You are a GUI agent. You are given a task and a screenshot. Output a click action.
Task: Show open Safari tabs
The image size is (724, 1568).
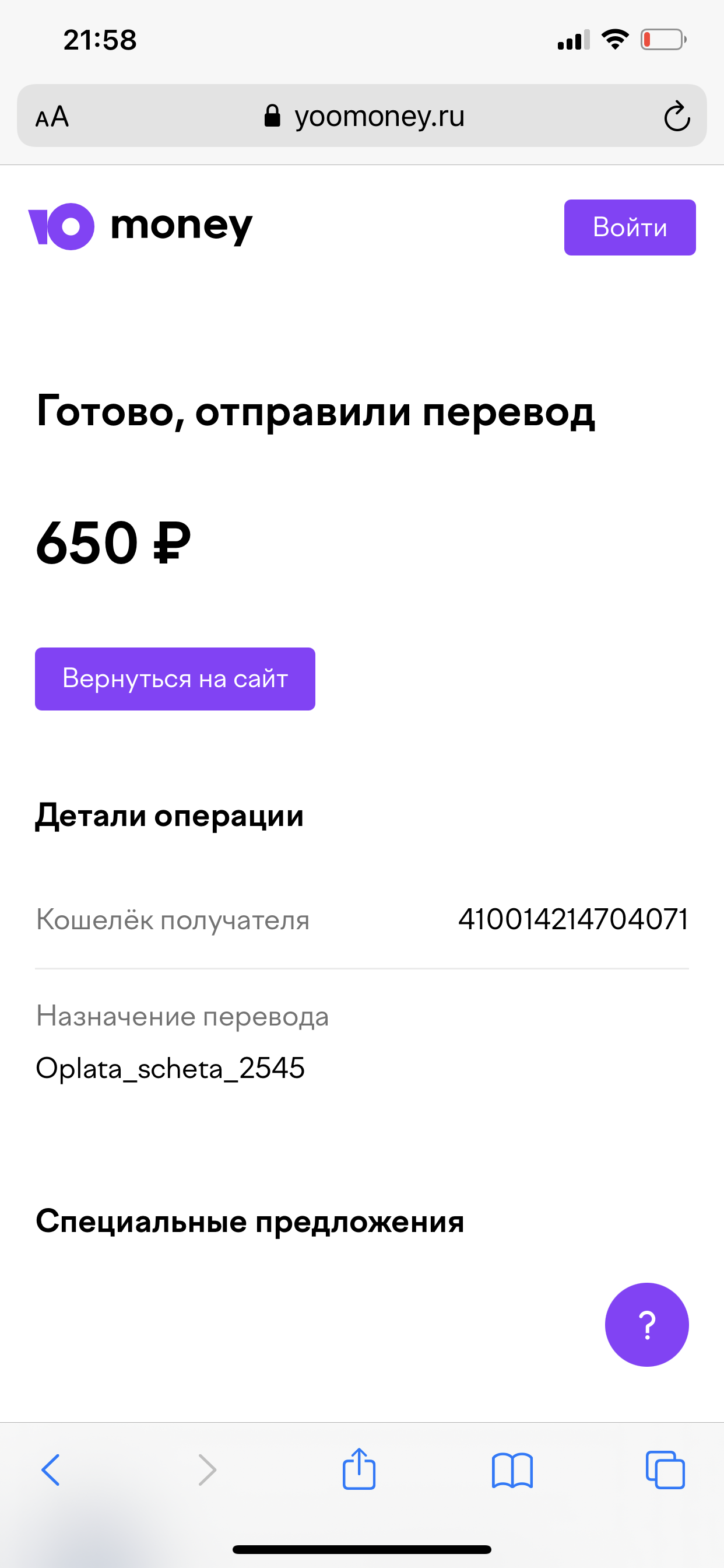[665, 1470]
